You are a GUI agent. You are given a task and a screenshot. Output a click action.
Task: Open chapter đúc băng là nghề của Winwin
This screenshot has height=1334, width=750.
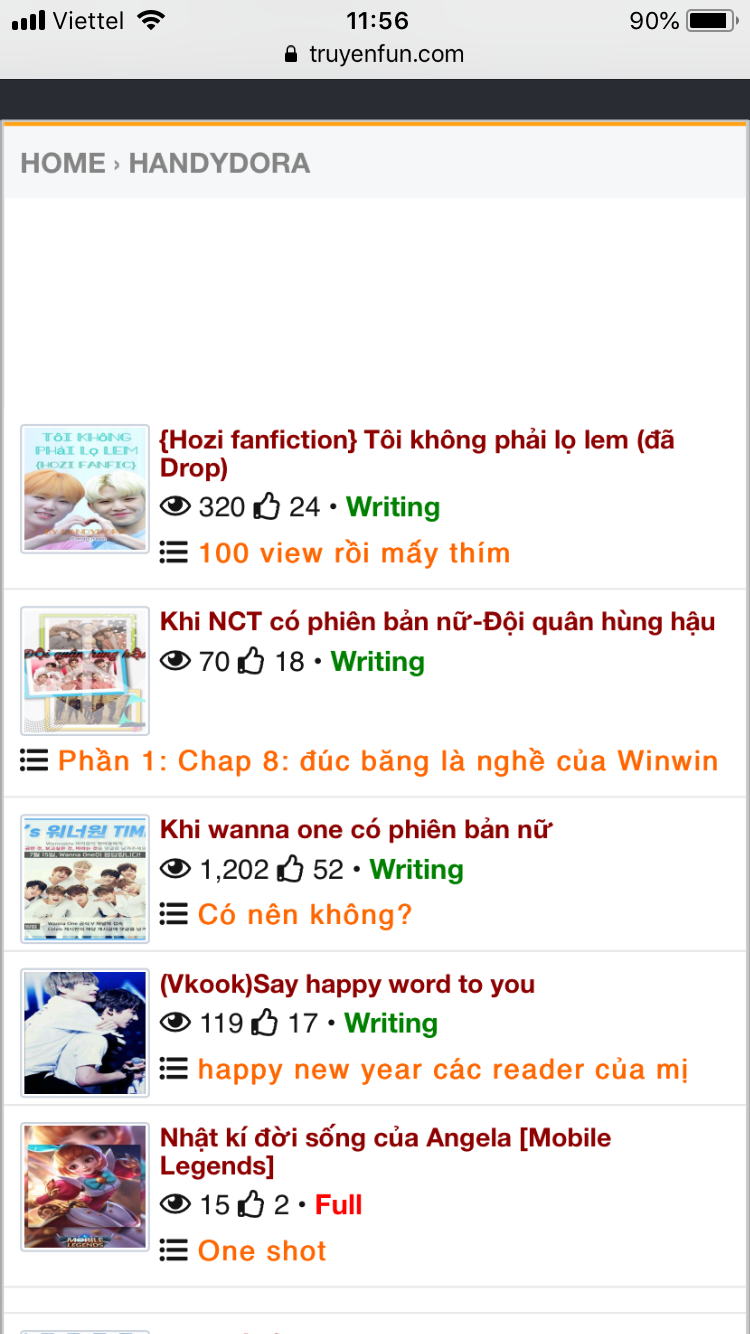[x=388, y=761]
